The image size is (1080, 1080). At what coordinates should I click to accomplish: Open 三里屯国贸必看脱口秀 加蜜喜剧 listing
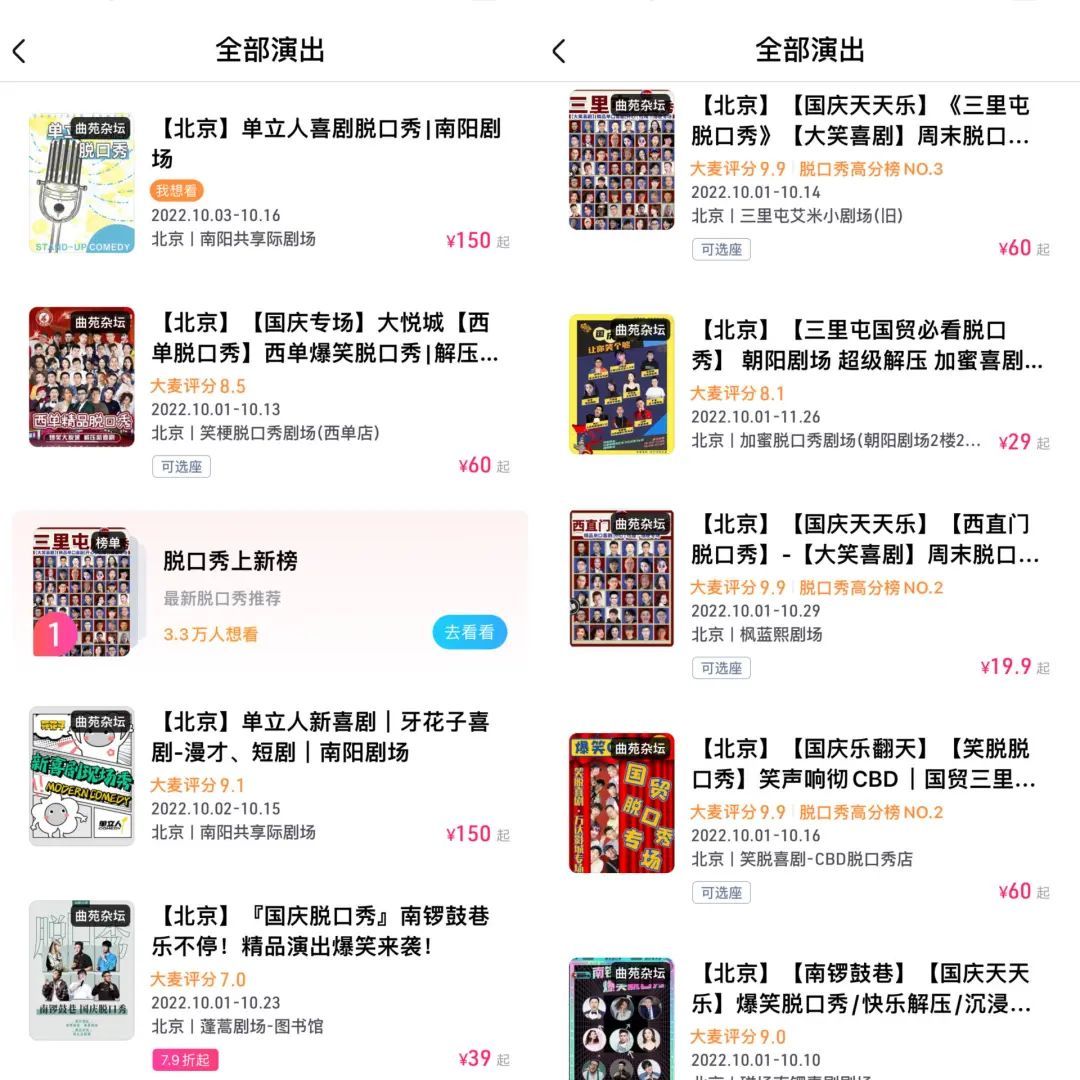860,345
